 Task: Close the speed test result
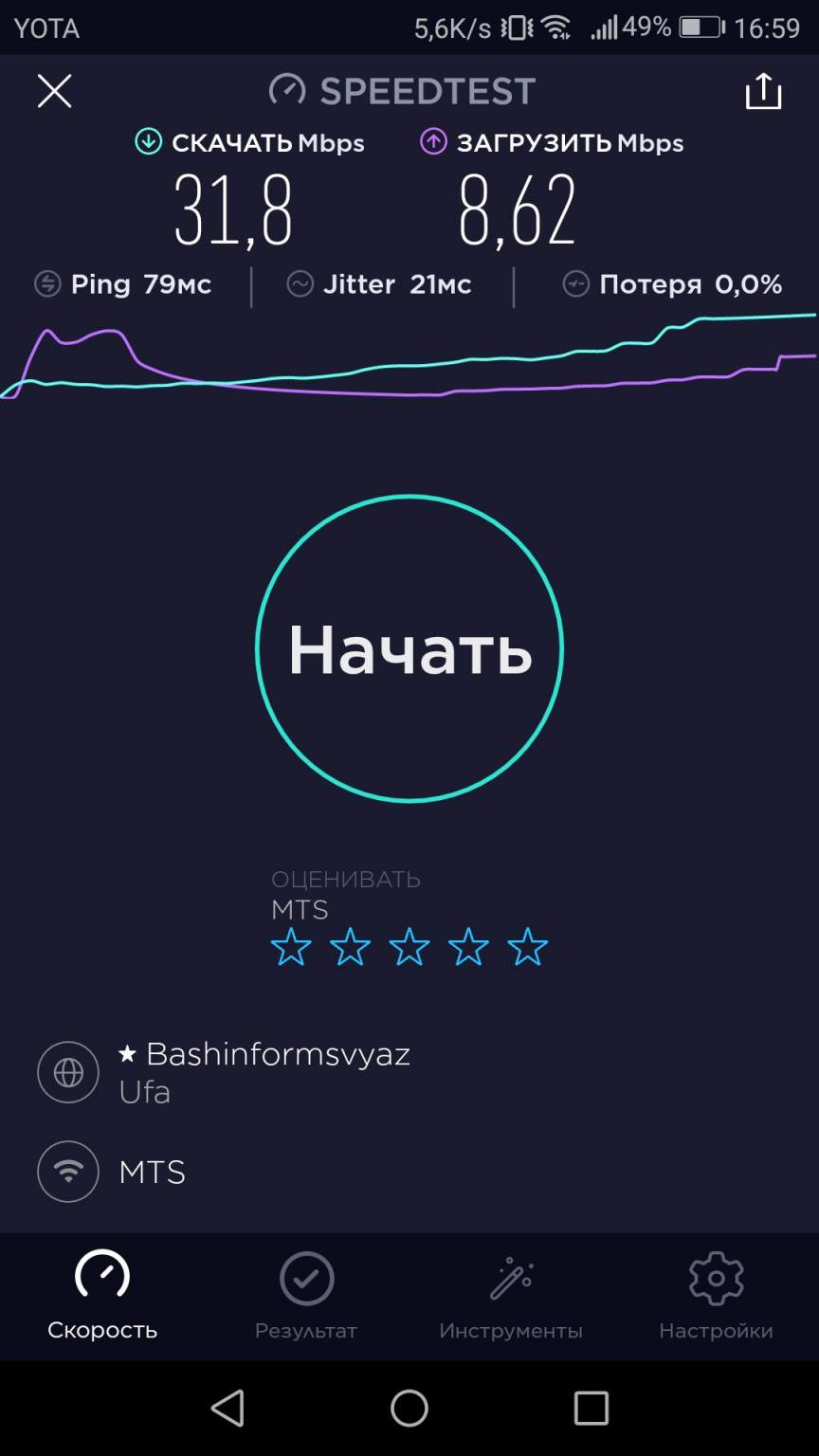pos(54,92)
